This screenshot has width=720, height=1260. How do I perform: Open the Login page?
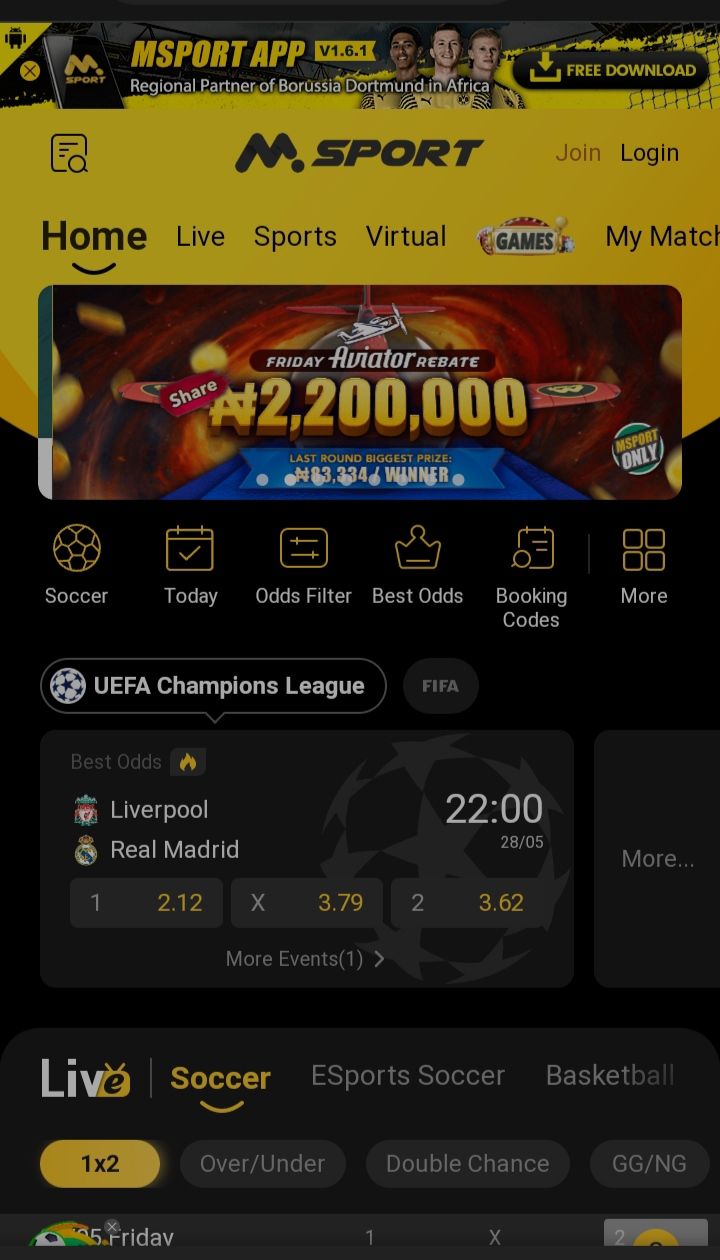[649, 153]
